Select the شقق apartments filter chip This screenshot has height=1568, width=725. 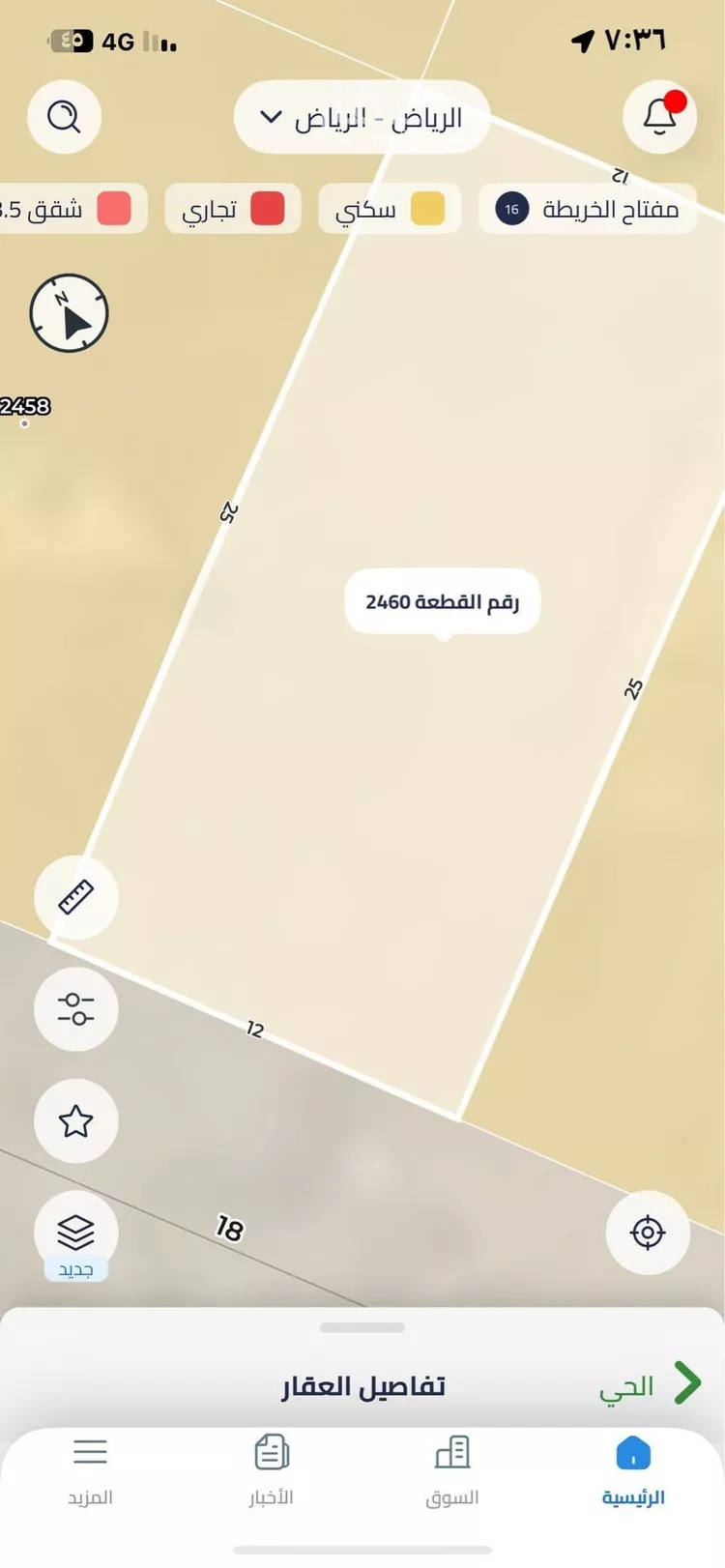tap(68, 209)
